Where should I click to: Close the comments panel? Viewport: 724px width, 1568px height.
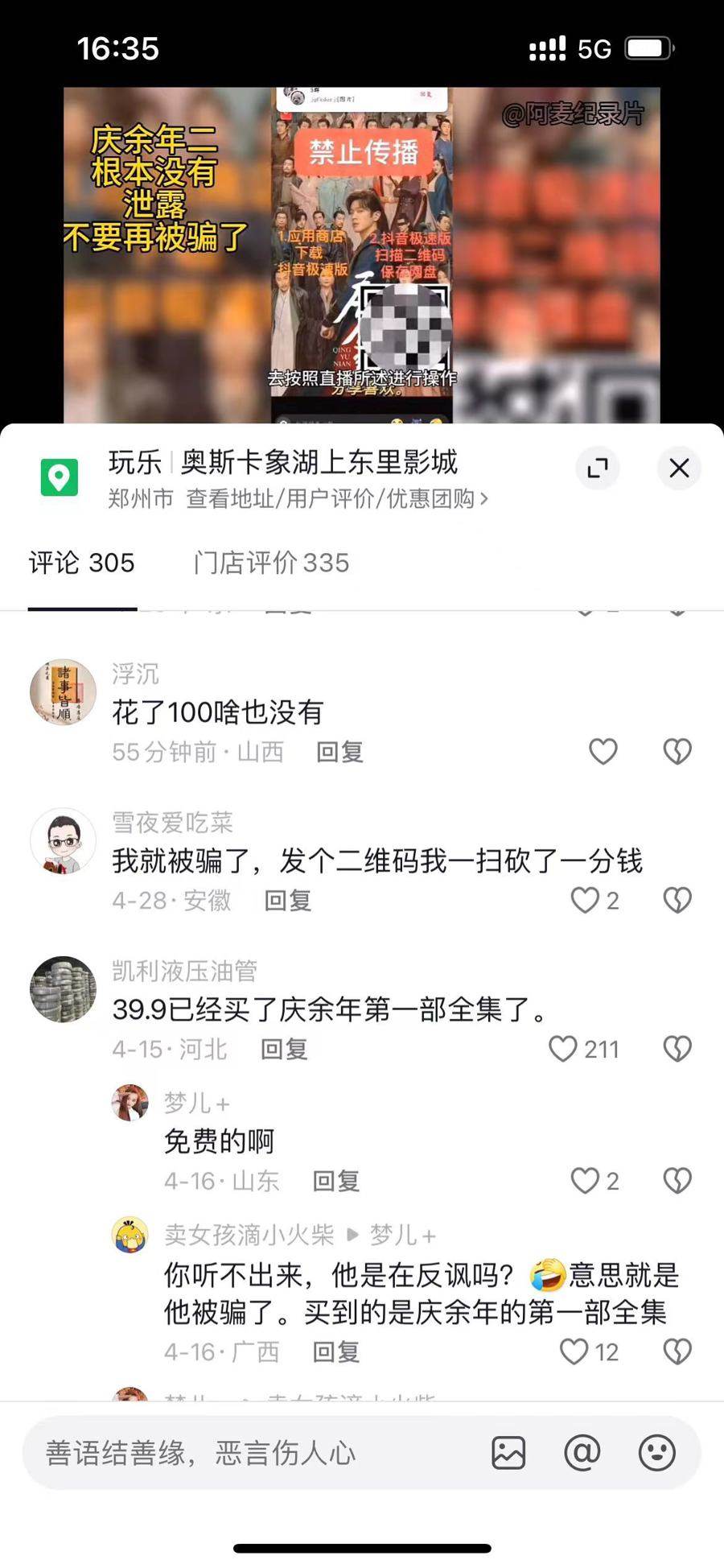point(679,468)
